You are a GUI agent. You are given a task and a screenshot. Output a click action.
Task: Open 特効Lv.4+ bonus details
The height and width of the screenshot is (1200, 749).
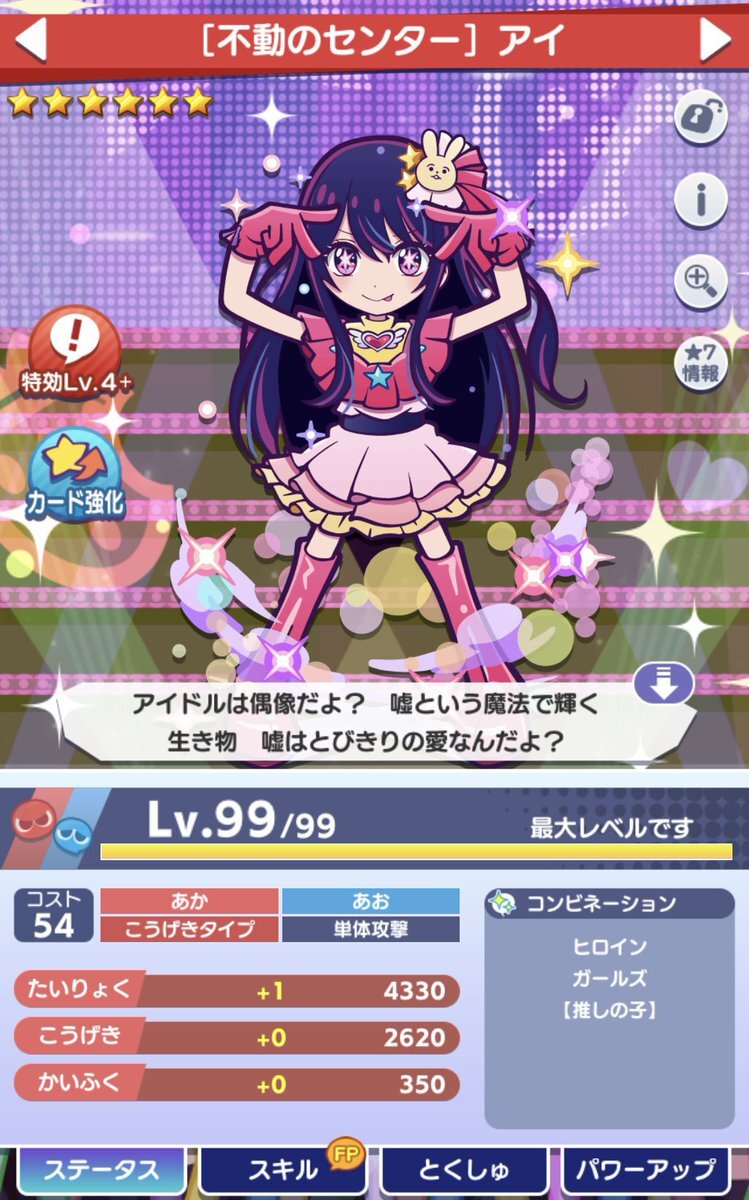[66, 351]
